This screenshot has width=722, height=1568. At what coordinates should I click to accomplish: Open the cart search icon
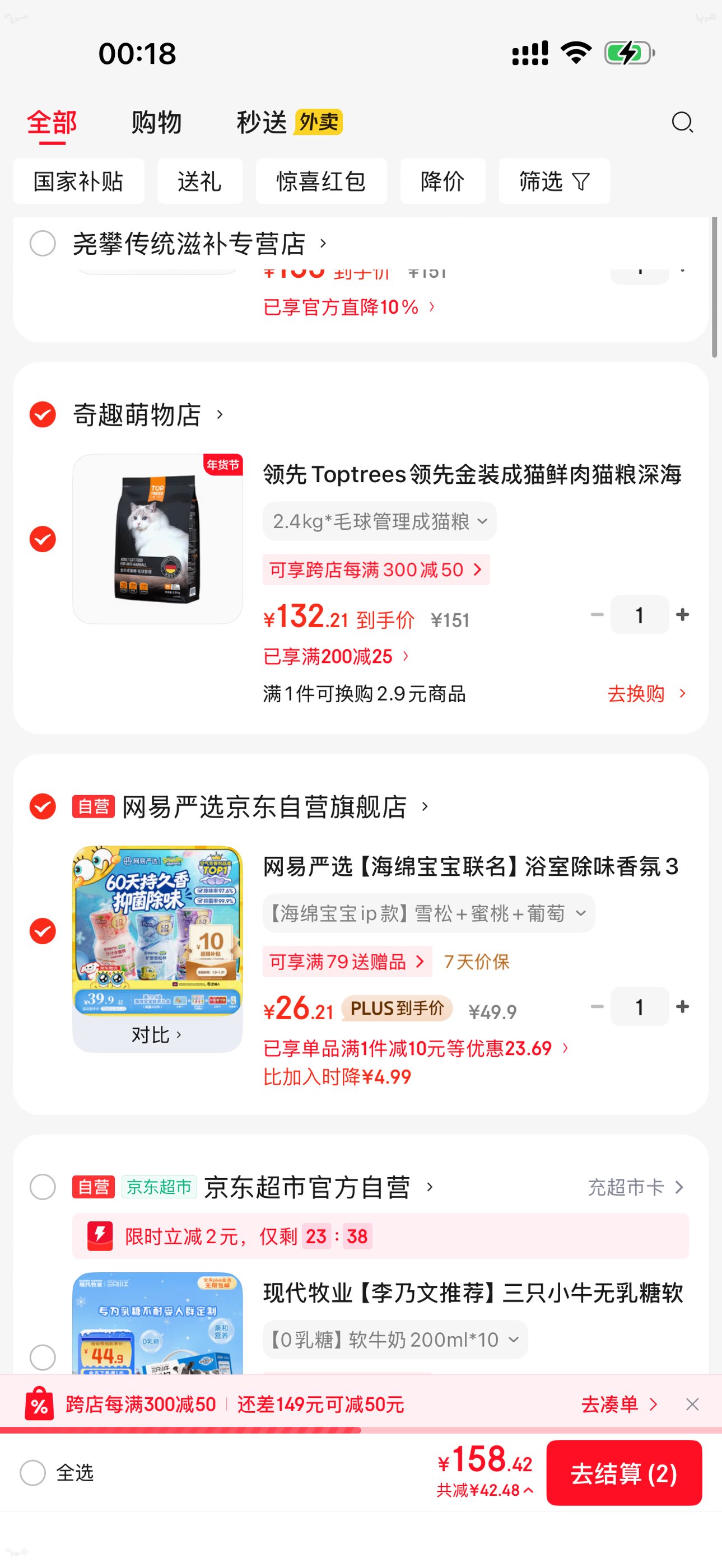point(682,122)
